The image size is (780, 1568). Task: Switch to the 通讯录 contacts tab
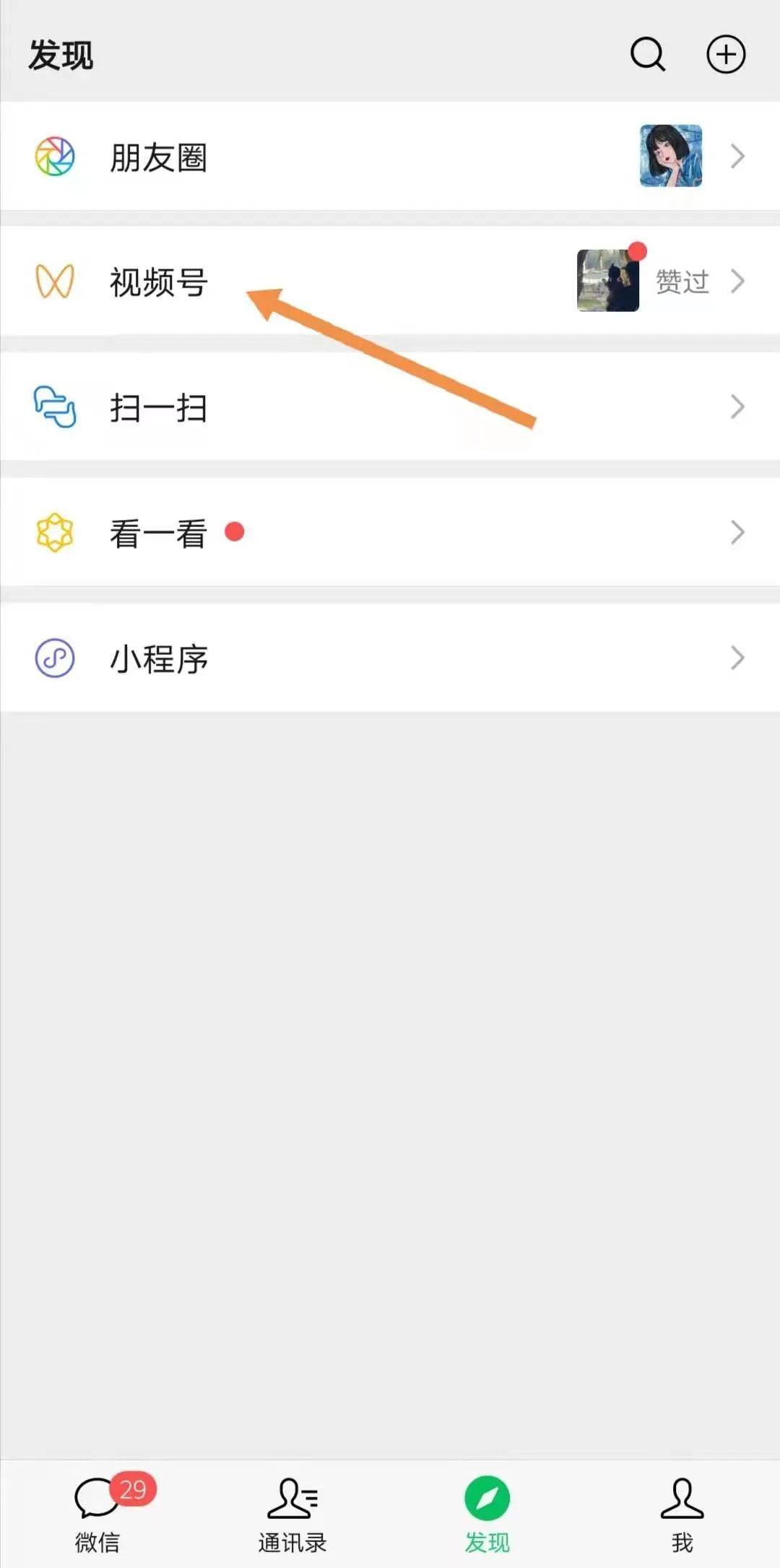pyautogui.click(x=292, y=1513)
